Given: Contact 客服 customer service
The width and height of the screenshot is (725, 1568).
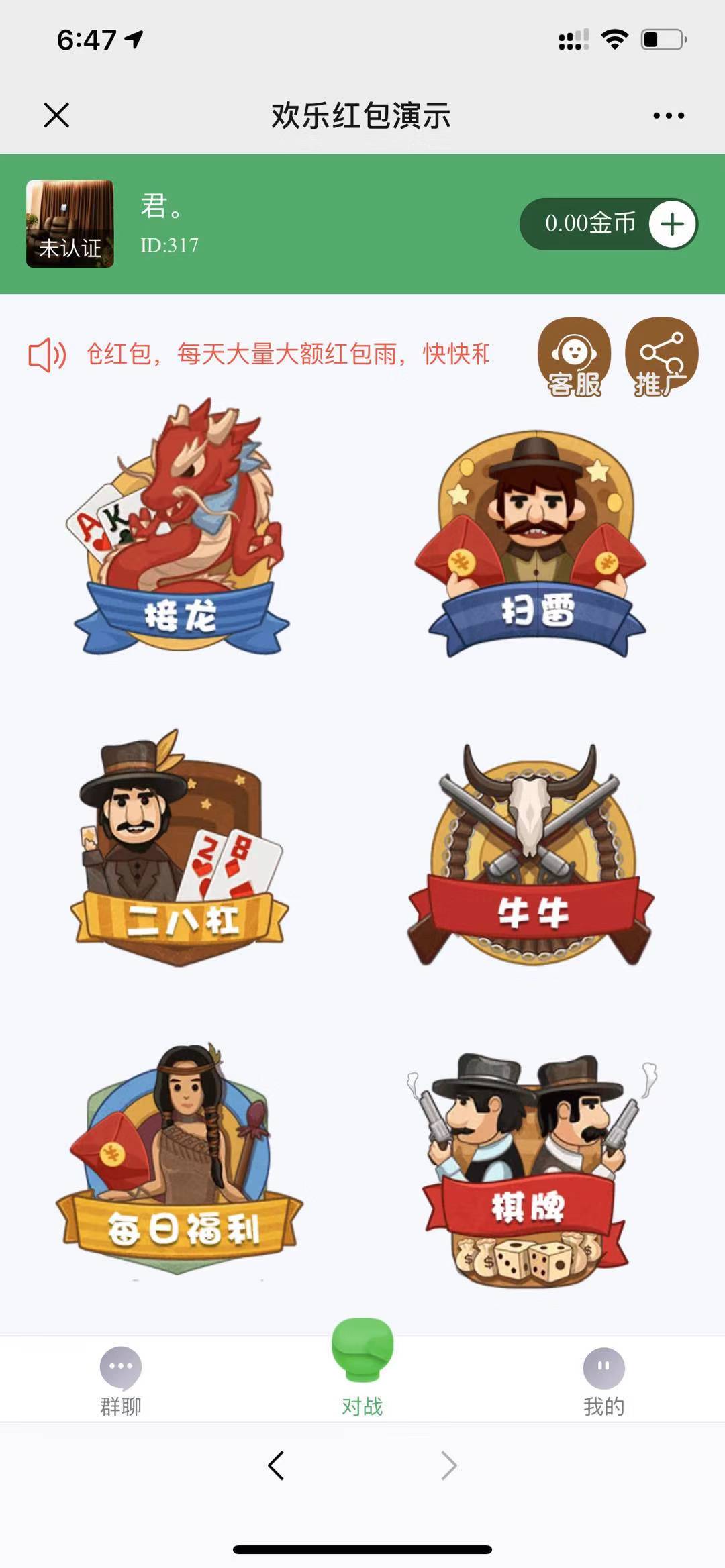Looking at the screenshot, I should point(574,356).
